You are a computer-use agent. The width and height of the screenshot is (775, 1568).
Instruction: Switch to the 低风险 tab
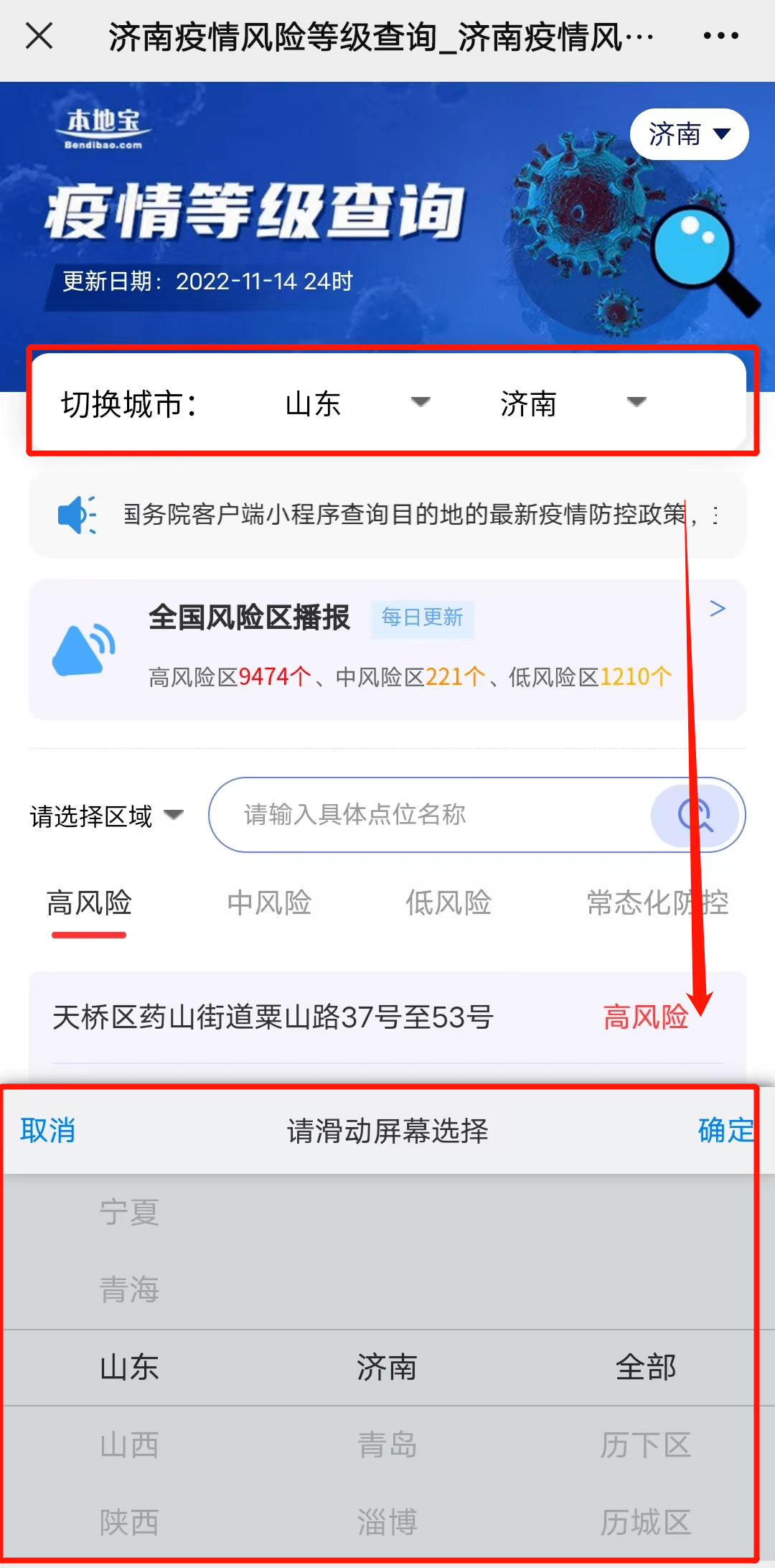coord(448,903)
